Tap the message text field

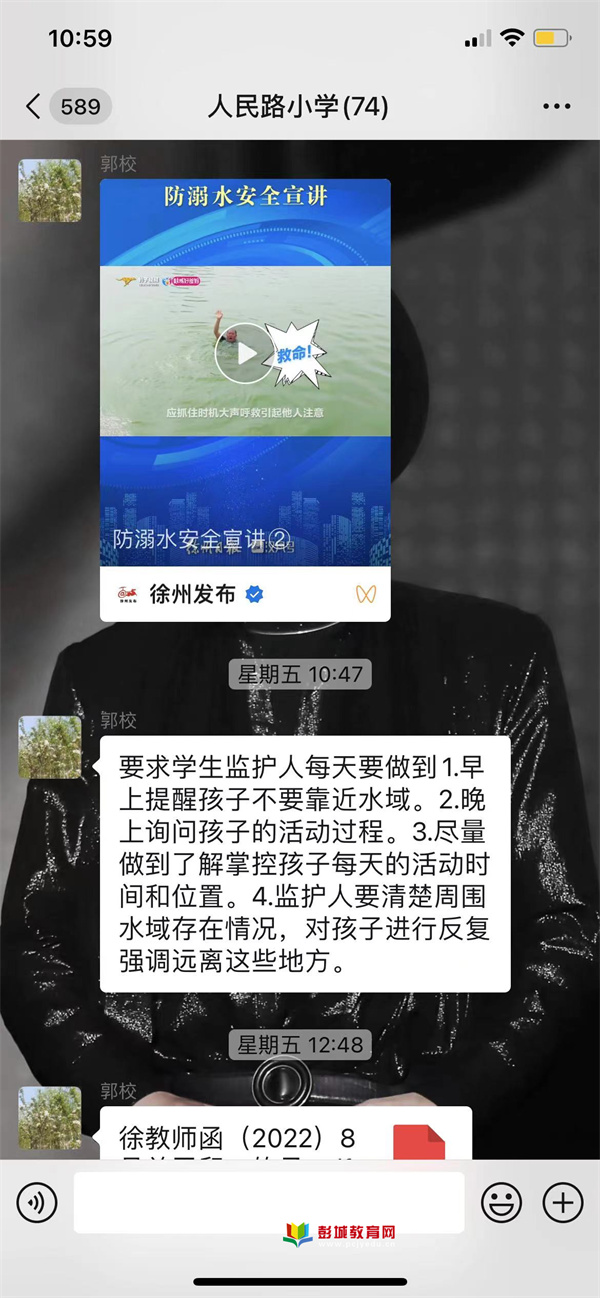(x=268, y=1202)
